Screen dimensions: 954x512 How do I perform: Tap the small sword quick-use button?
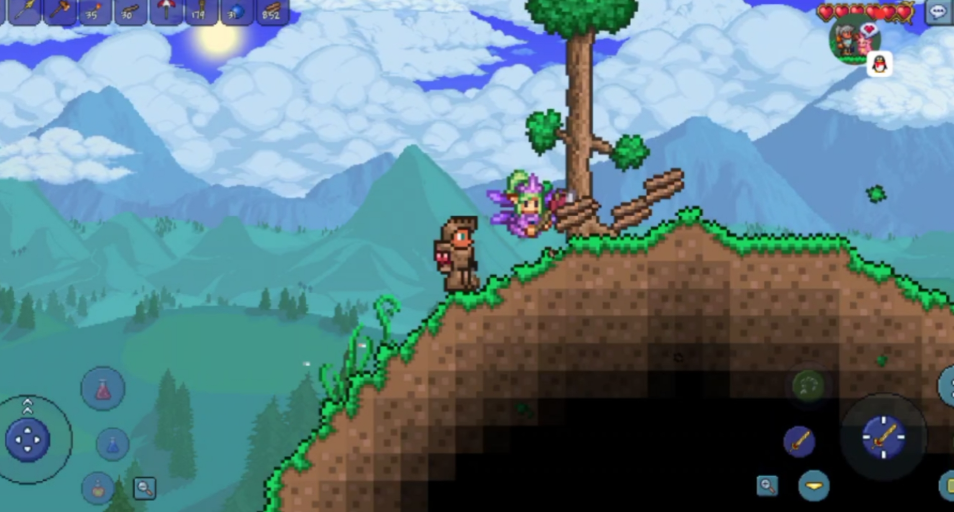pyautogui.click(x=798, y=441)
